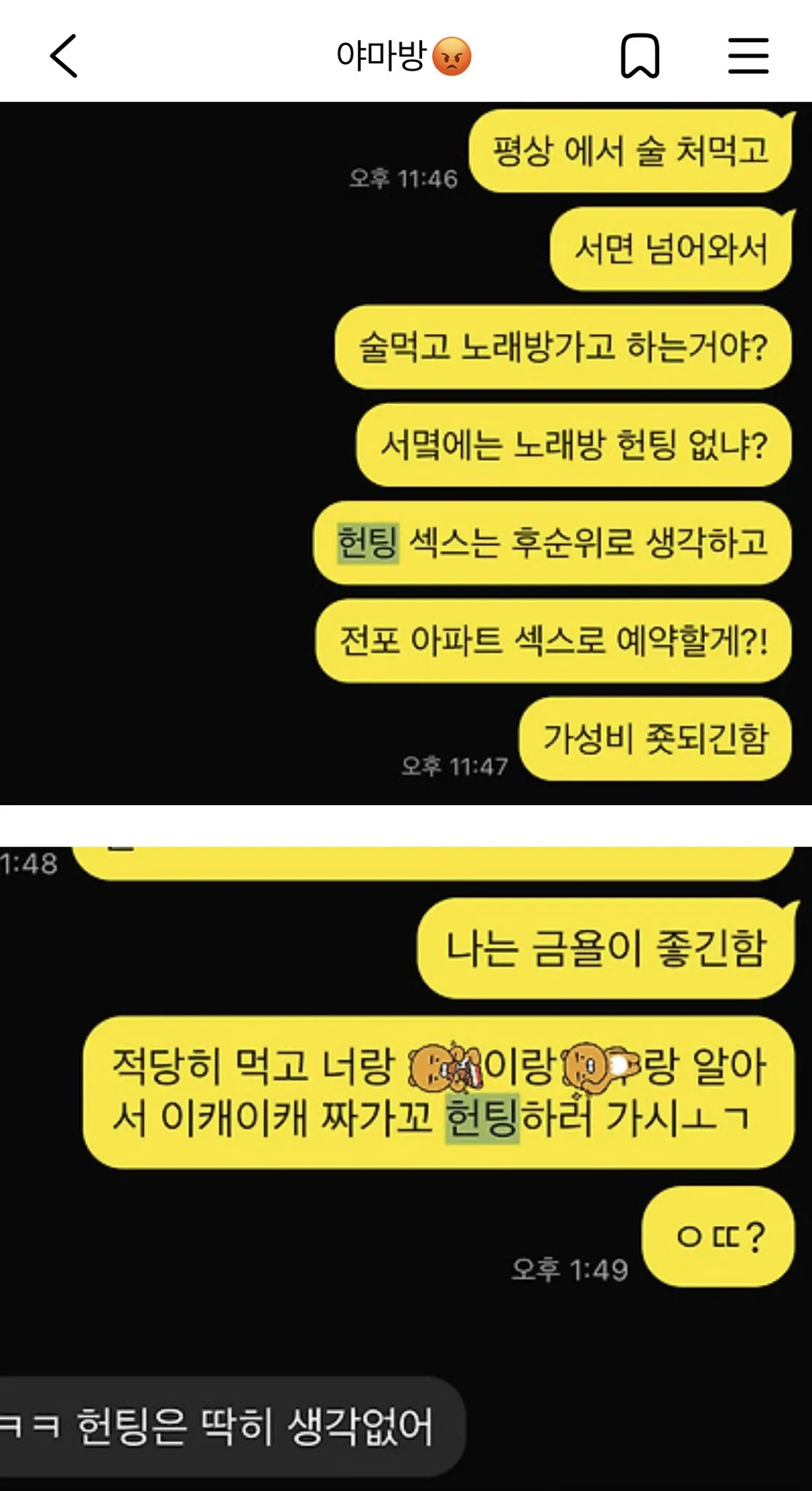Go back using the header arrow

(64, 56)
